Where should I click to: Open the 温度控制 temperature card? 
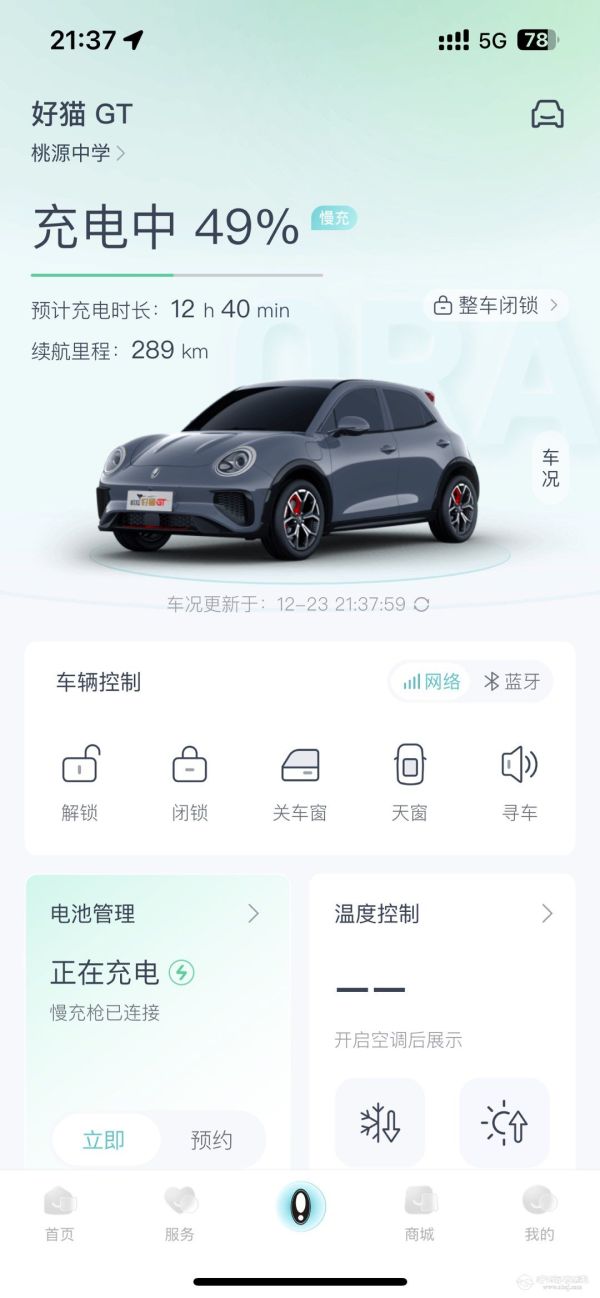[x=443, y=913]
